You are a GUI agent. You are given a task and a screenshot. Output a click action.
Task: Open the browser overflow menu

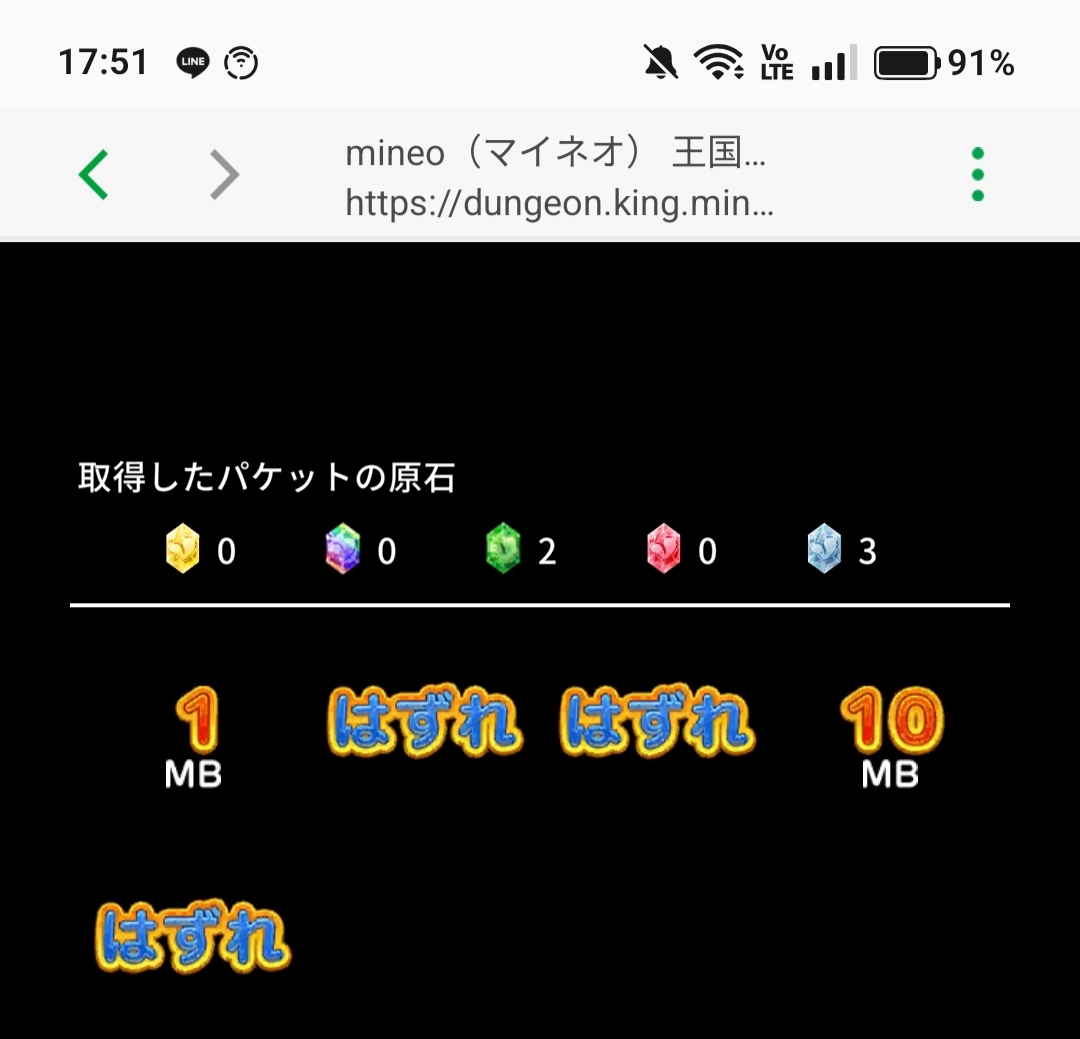click(x=977, y=175)
